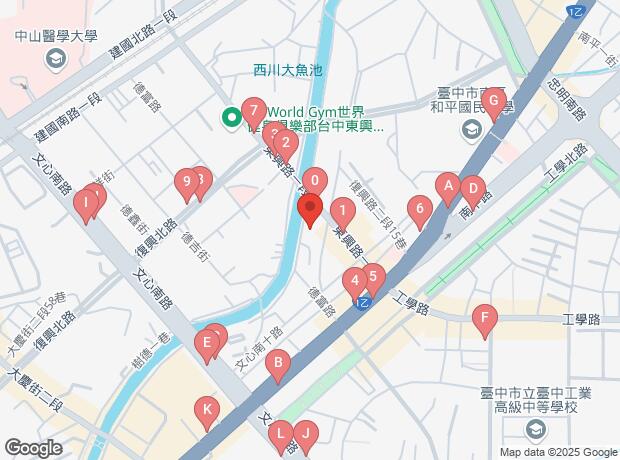Tap the marker labeled L
The width and height of the screenshot is (620, 460).
tap(281, 434)
